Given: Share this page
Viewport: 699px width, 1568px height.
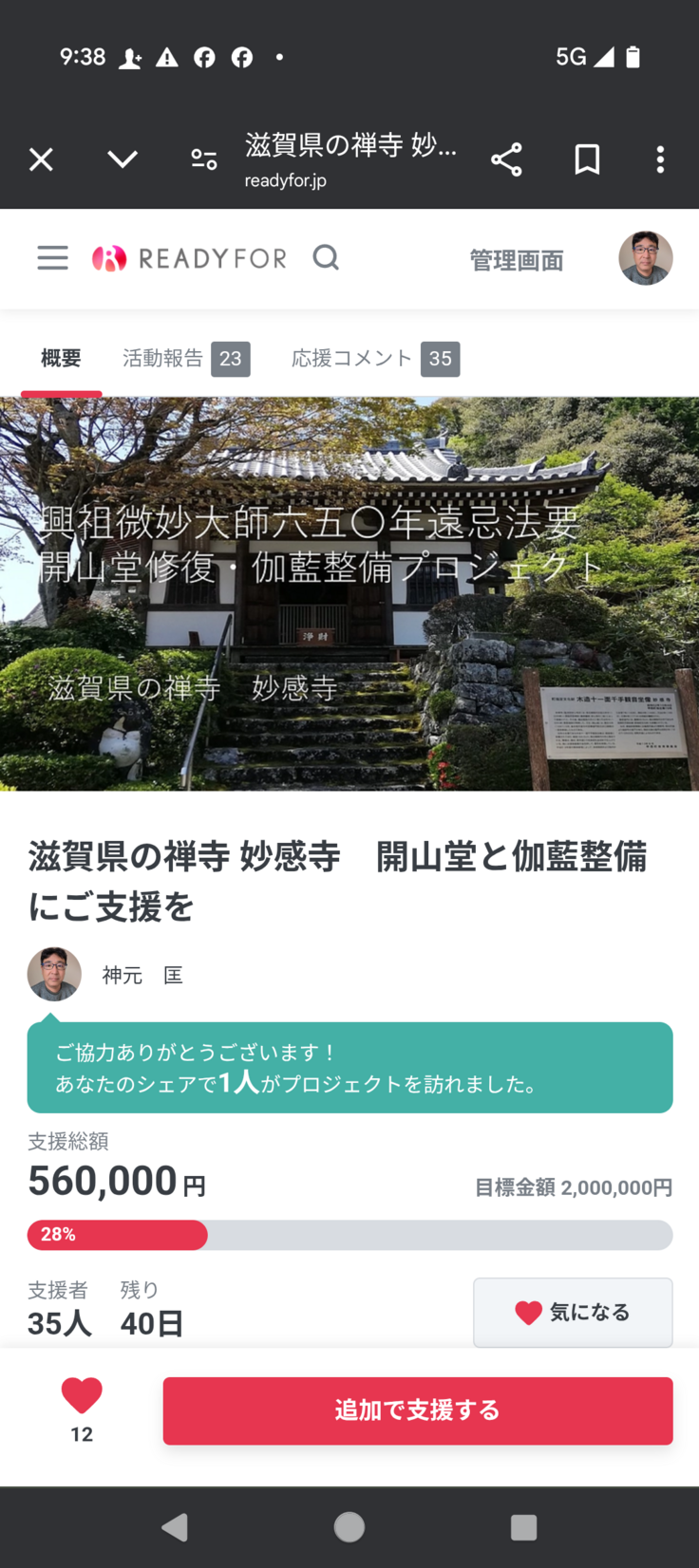Looking at the screenshot, I should pyautogui.click(x=506, y=159).
